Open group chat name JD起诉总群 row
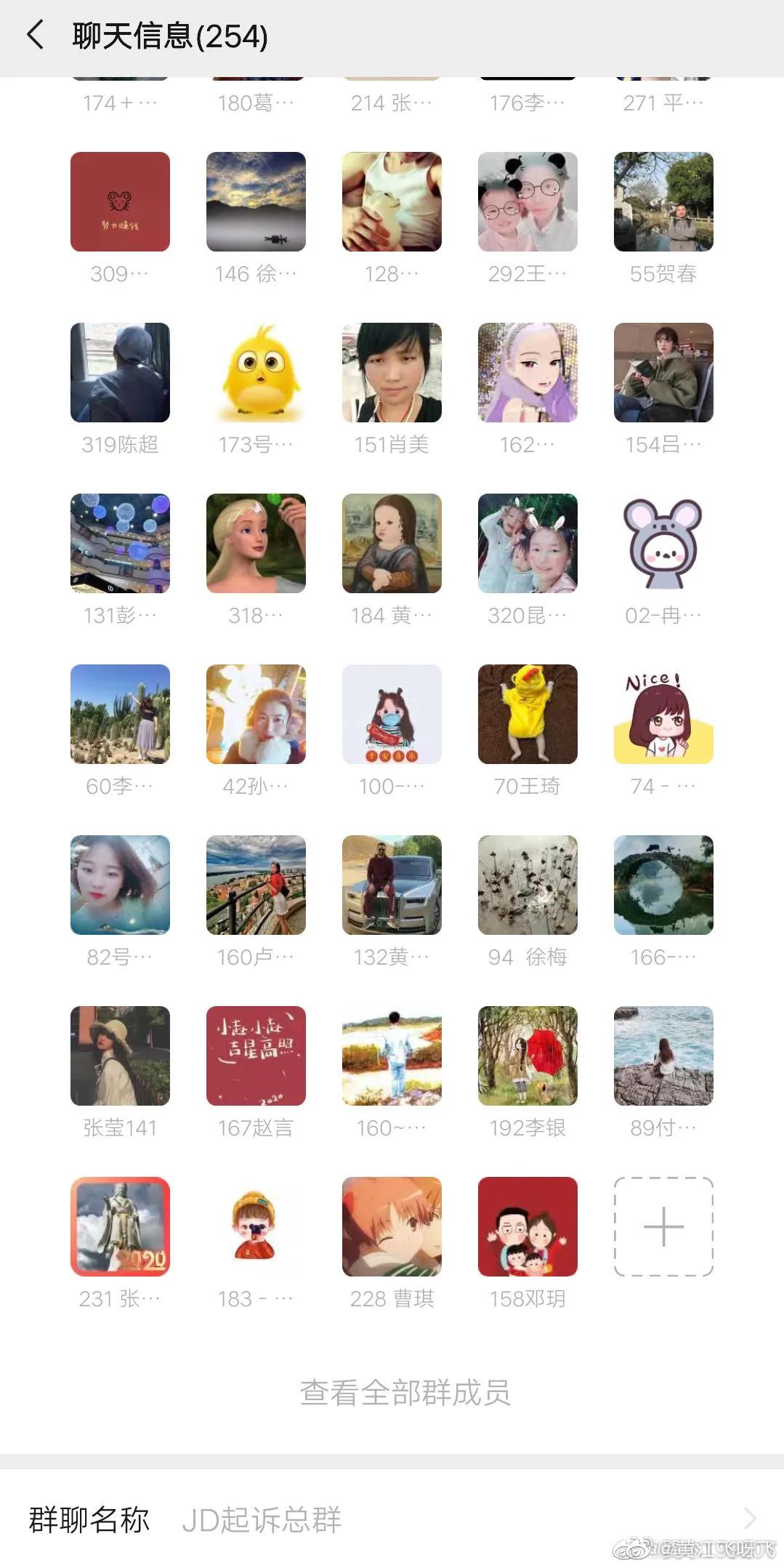Image resolution: width=784 pixels, height=1568 pixels. pos(392,1519)
